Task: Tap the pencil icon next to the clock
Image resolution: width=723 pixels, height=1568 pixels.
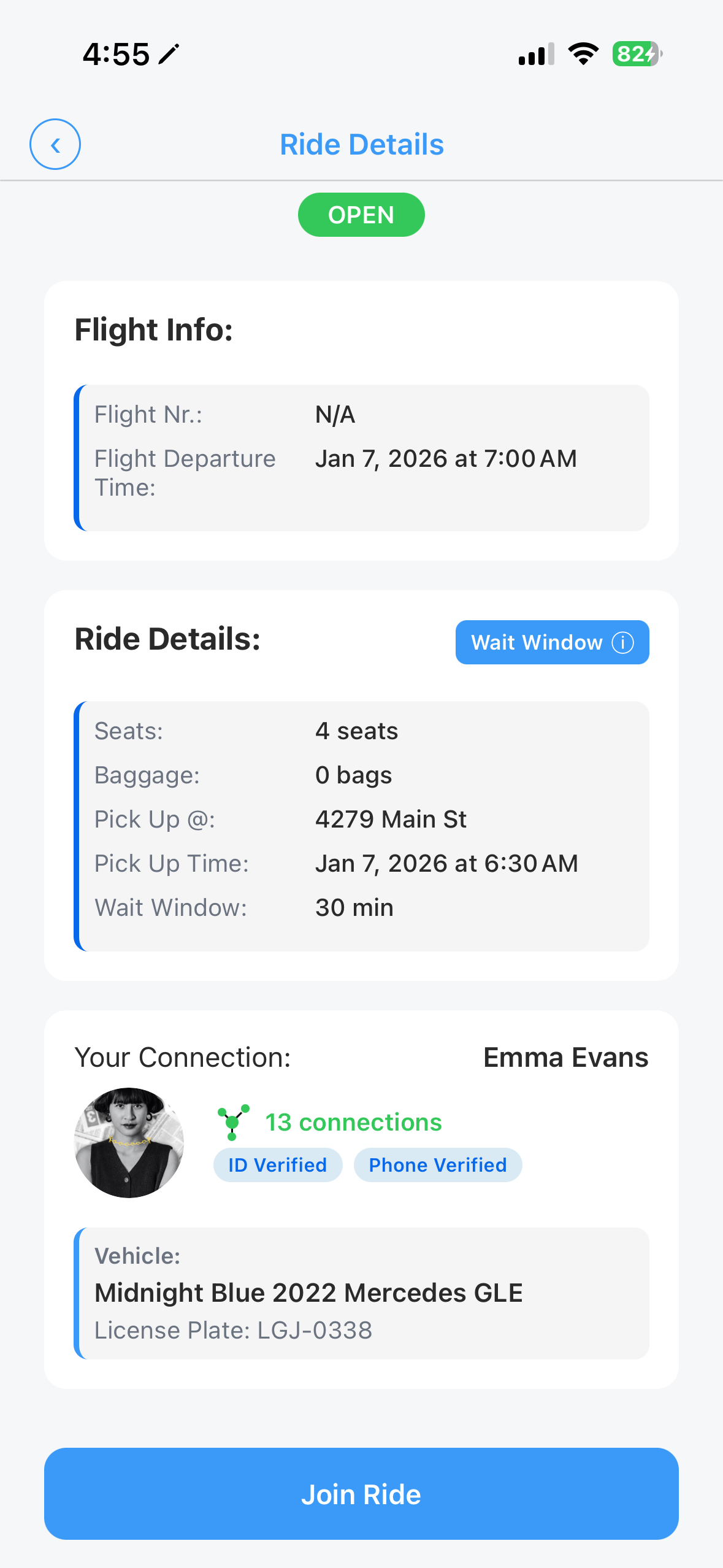Action: (167, 53)
